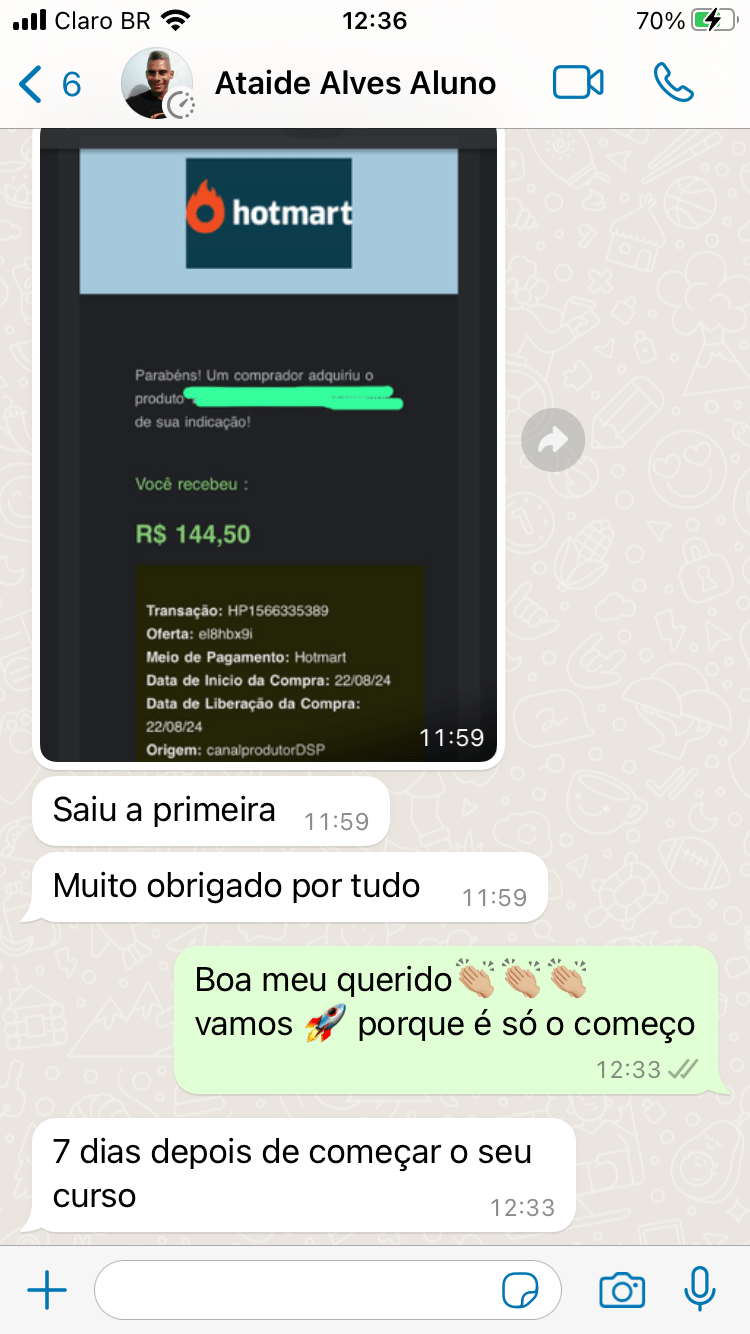The image size is (750, 1334).
Task: Open the camera to take a photo
Action: [x=622, y=1291]
